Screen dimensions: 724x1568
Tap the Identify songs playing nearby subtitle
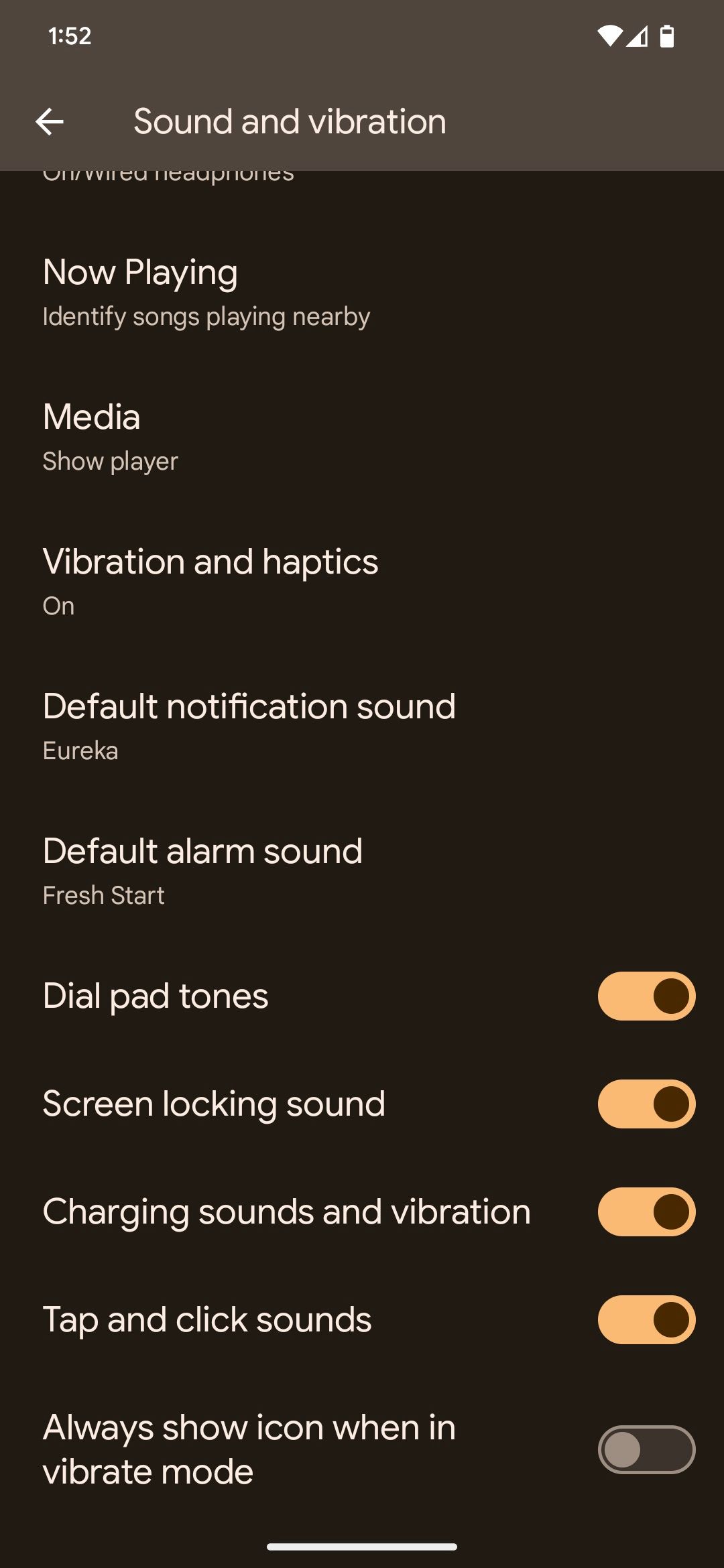coord(204,316)
